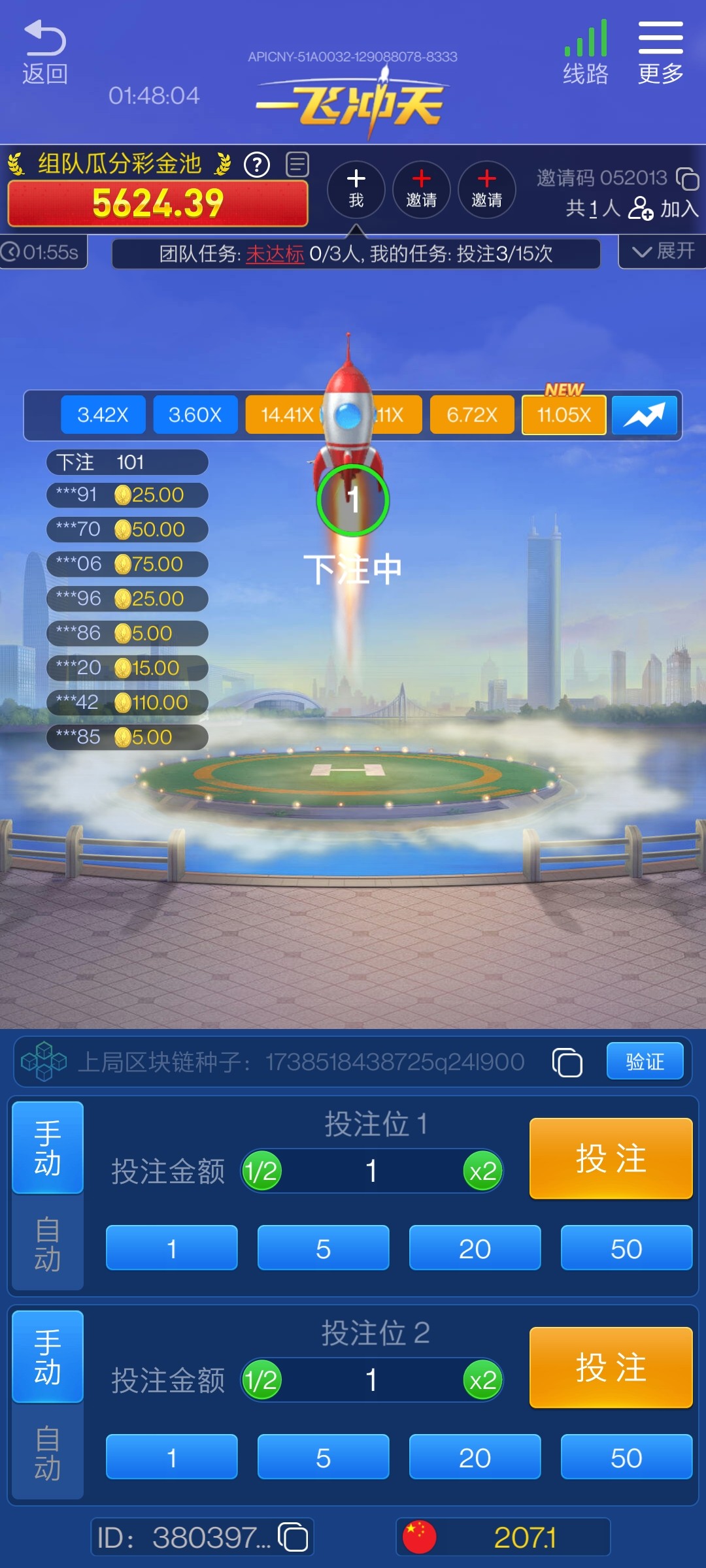Select the 20 chip in 投注位 1
This screenshot has height=1568, width=706.
tap(475, 1249)
